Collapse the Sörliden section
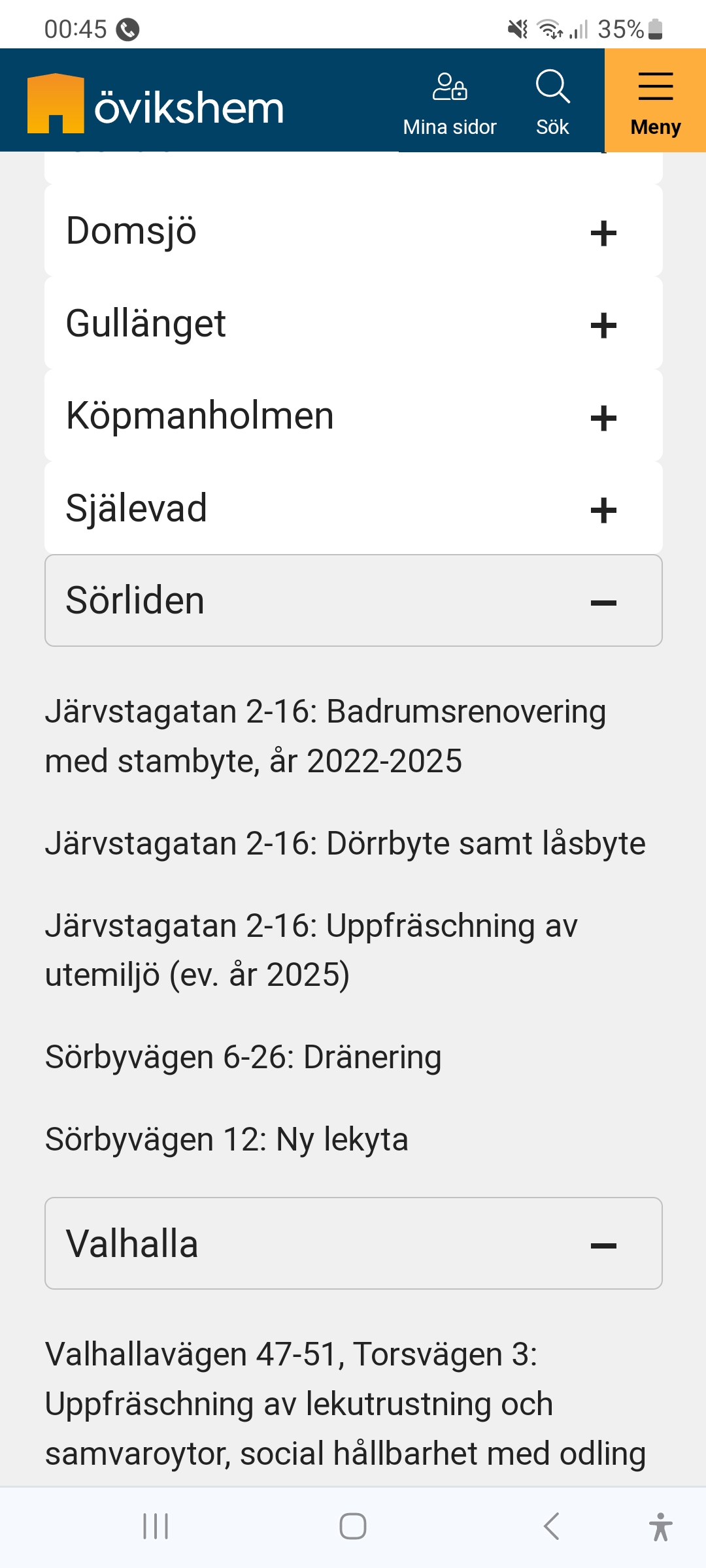This screenshot has width=706, height=1568. click(x=353, y=600)
